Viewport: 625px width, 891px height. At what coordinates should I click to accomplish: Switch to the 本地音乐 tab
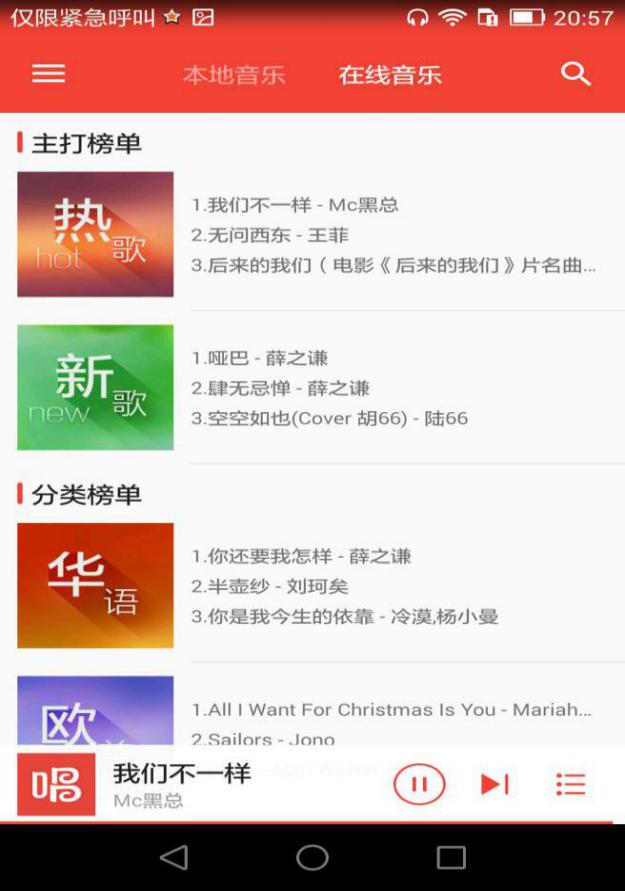click(234, 75)
